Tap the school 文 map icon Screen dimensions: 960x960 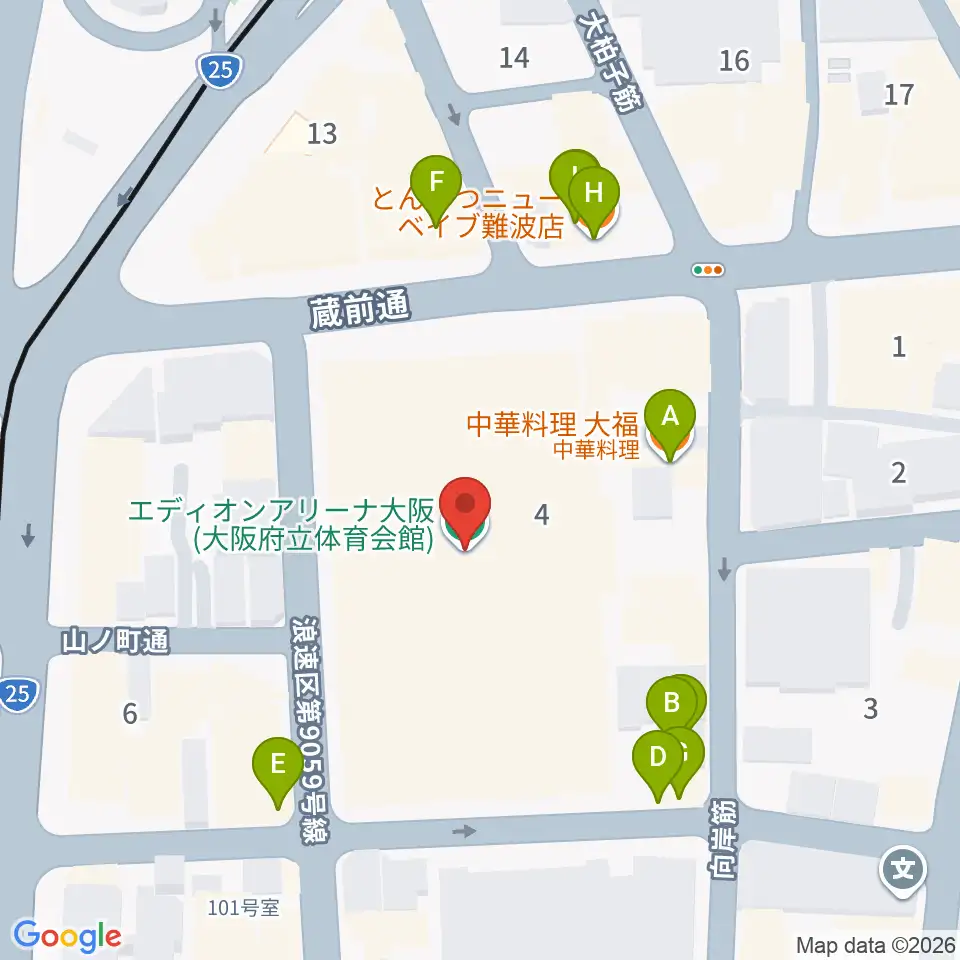click(903, 871)
